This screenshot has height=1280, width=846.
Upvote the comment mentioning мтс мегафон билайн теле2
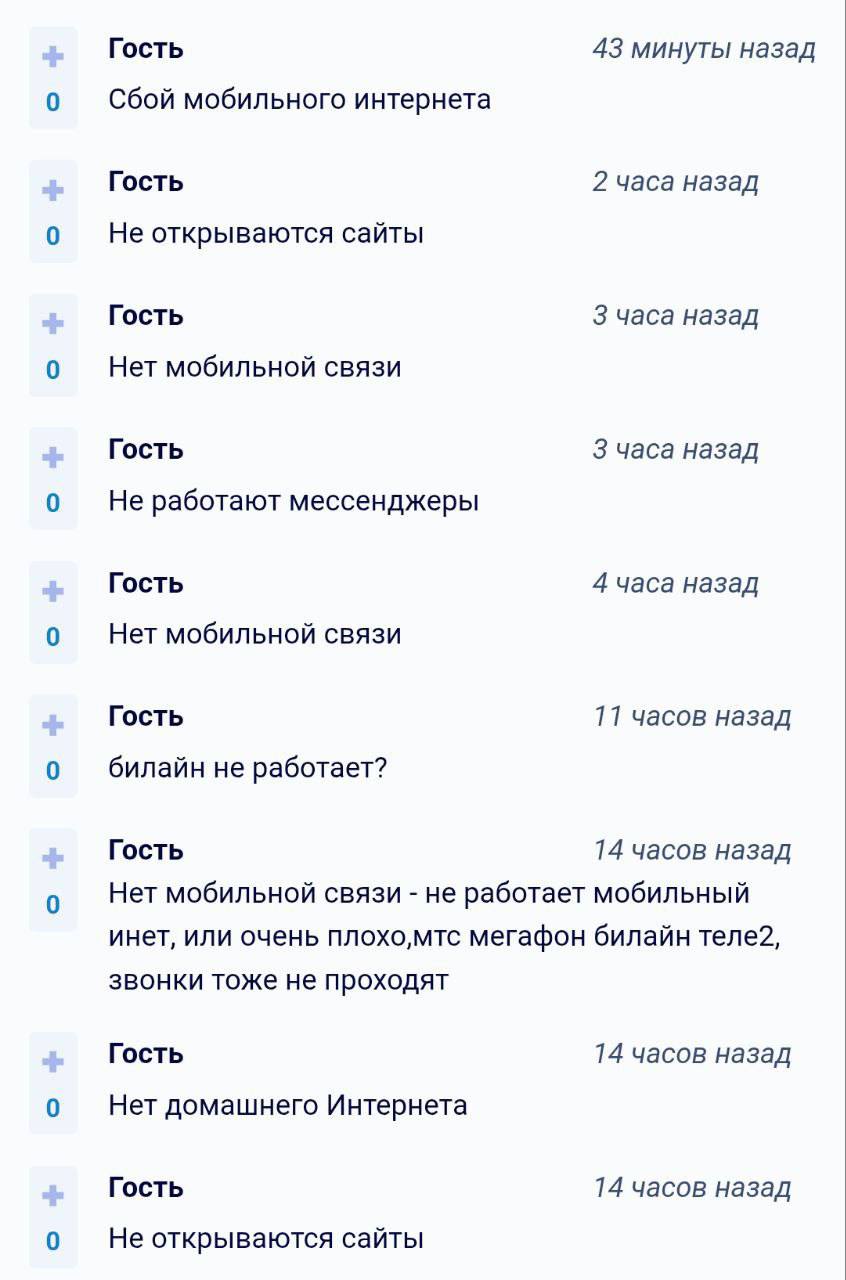(53, 858)
